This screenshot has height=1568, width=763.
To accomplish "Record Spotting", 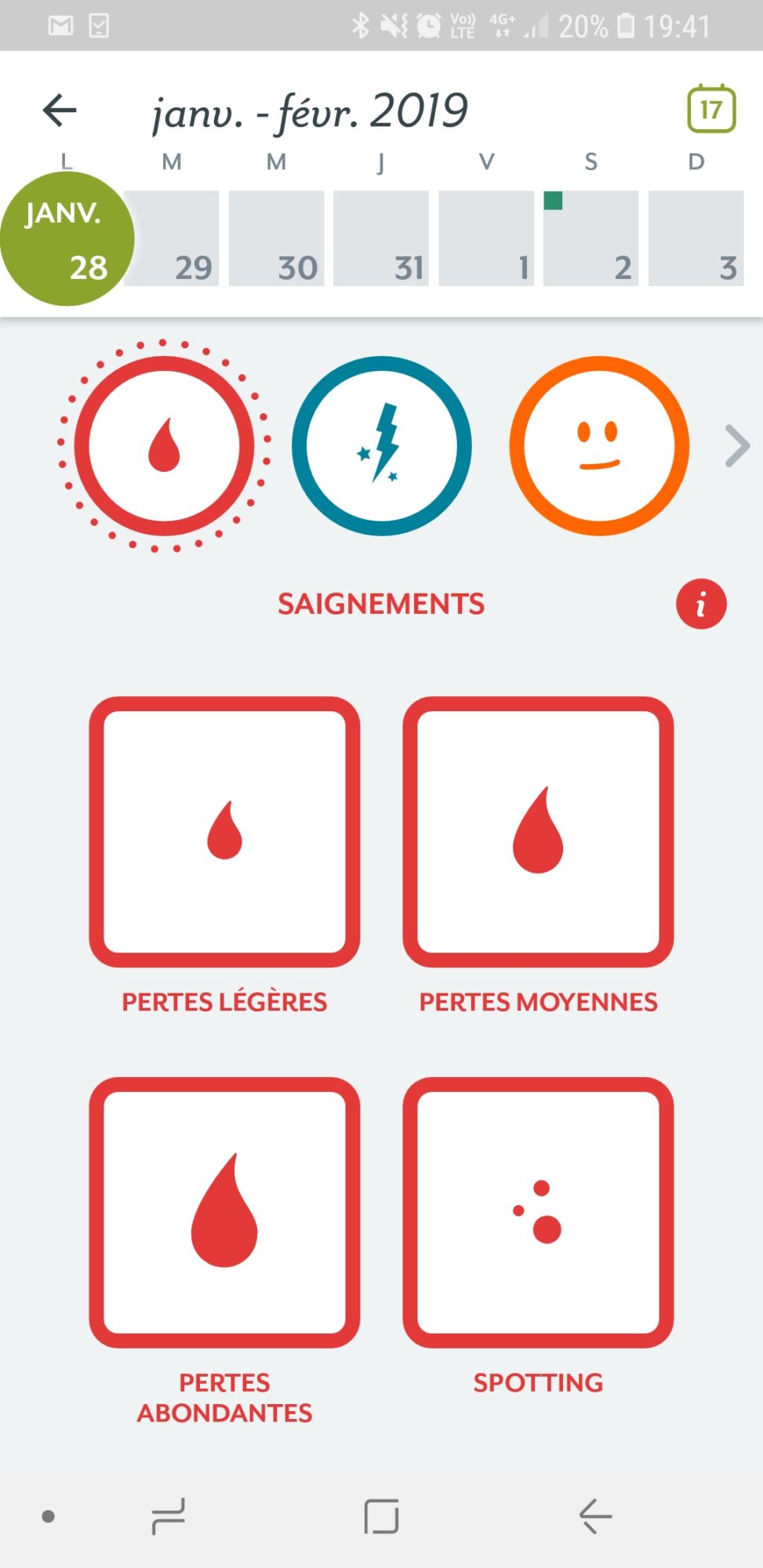I will coord(538,1212).
